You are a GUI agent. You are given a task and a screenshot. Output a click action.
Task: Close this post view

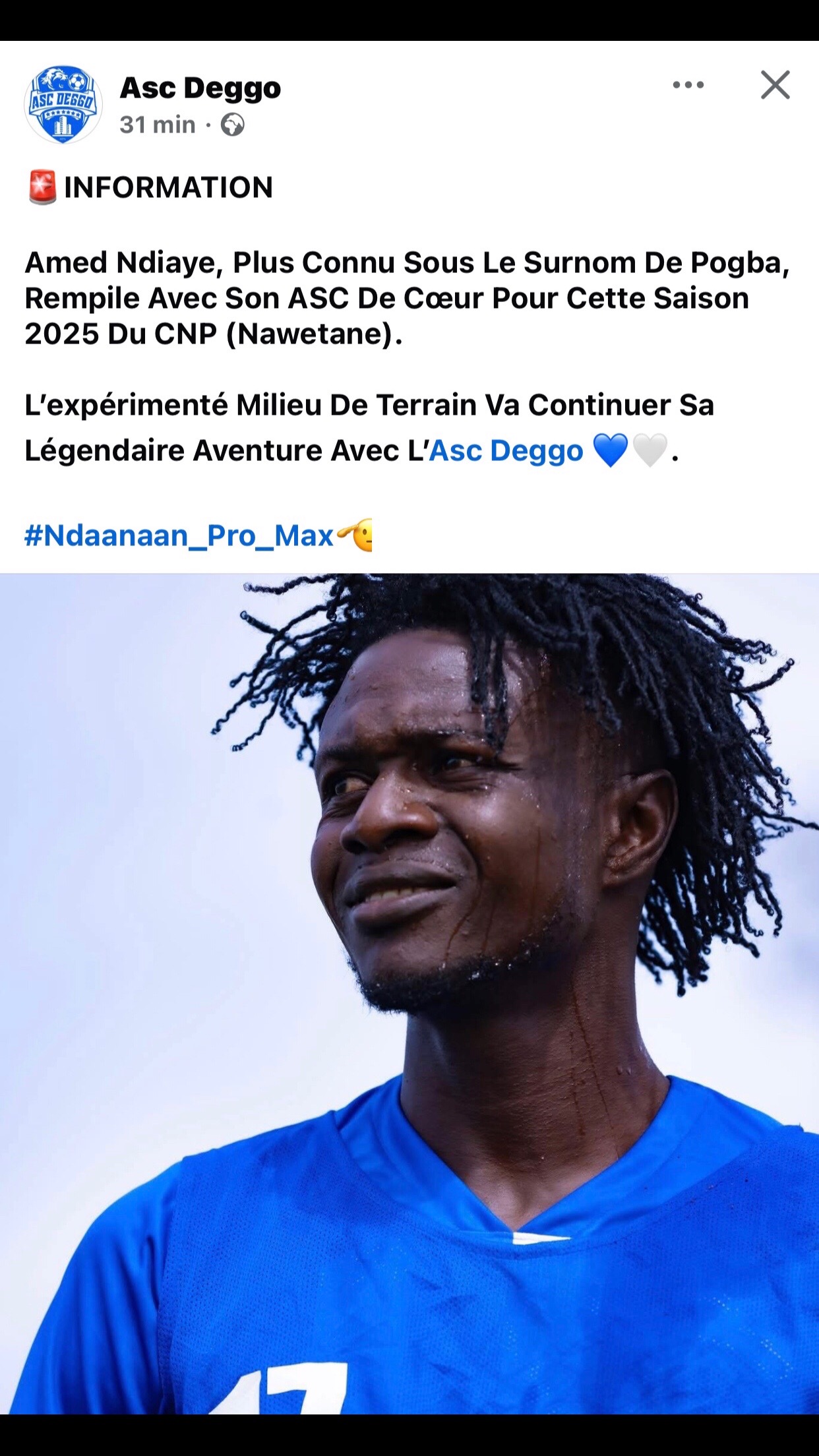click(x=775, y=85)
